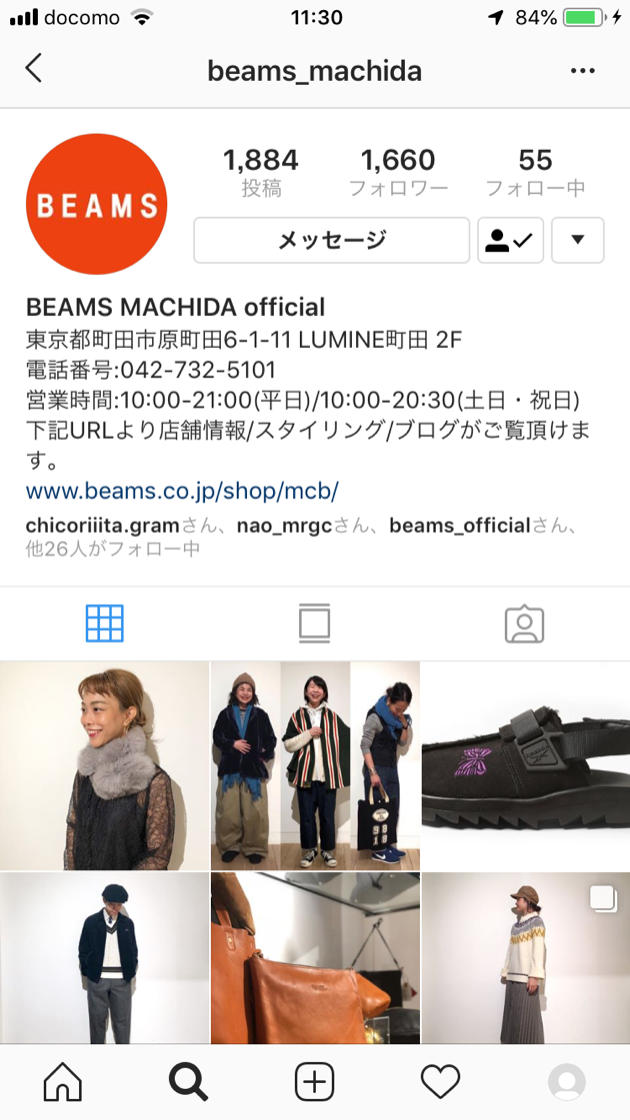Switch to the grid view tab

coord(105,623)
